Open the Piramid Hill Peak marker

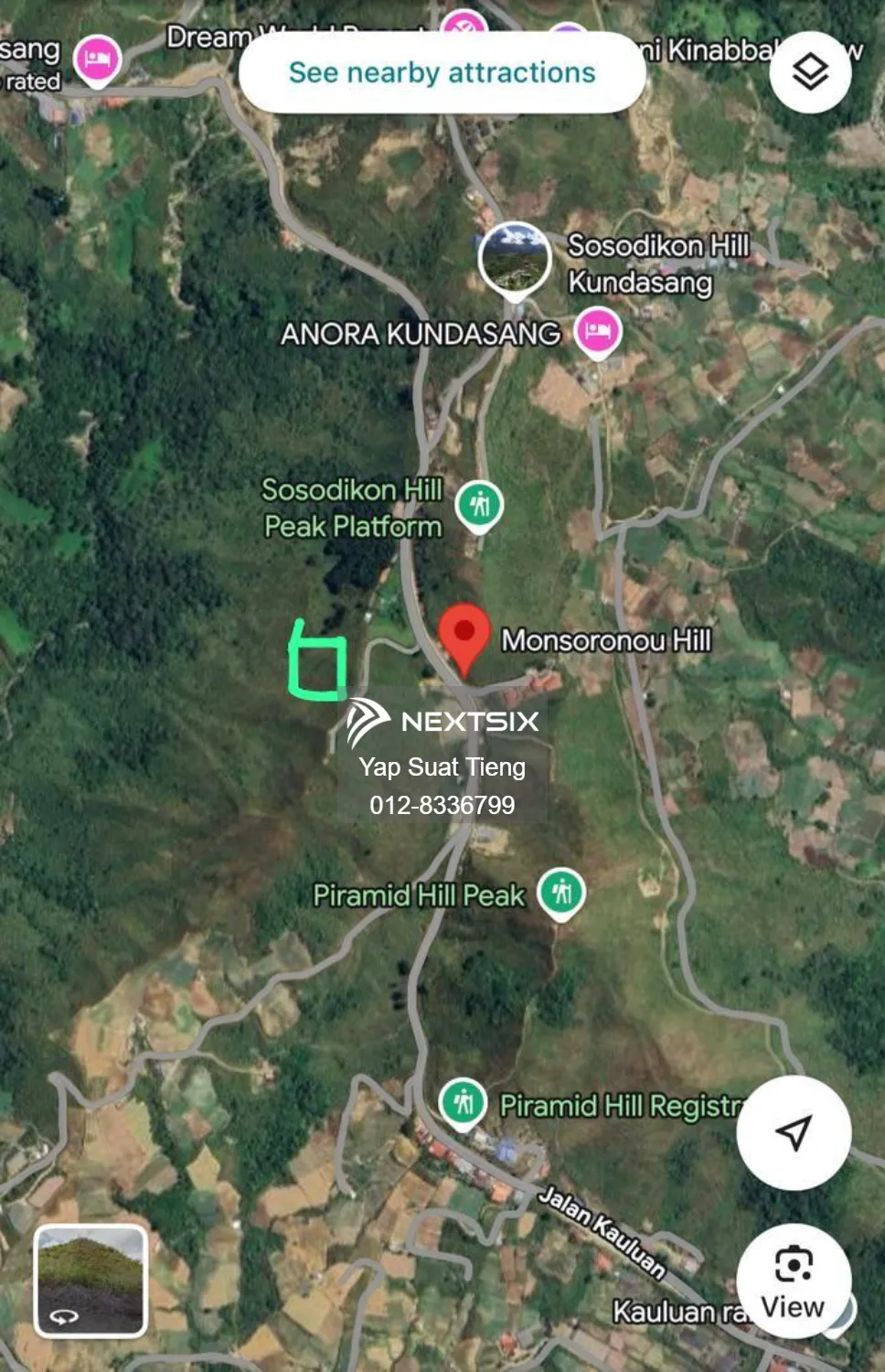(x=561, y=893)
